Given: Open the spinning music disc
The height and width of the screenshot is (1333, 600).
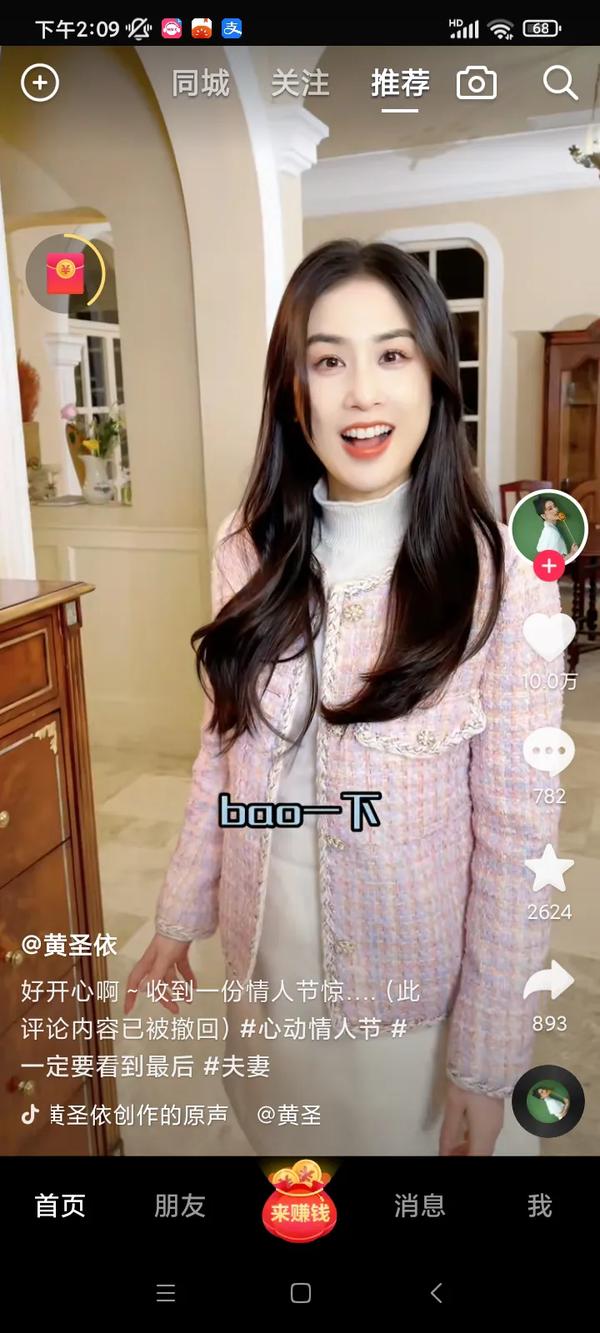Looking at the screenshot, I should tap(548, 1101).
